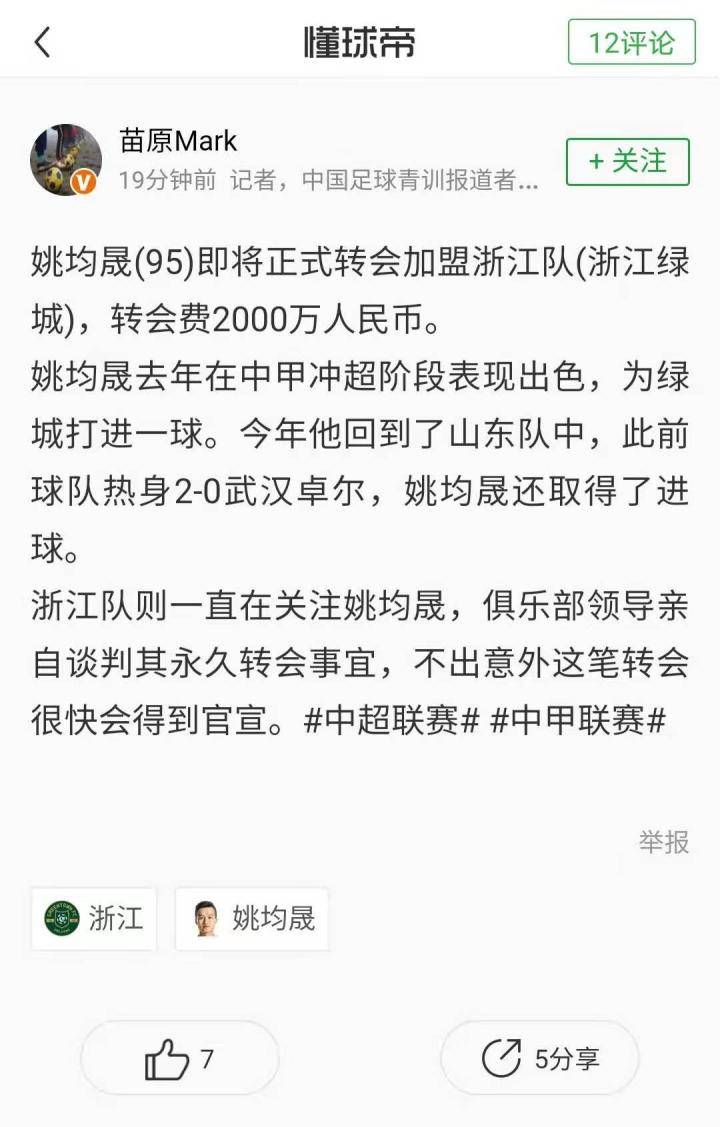Like this post with the thumbs-up
720x1127 pixels.
tap(180, 1059)
